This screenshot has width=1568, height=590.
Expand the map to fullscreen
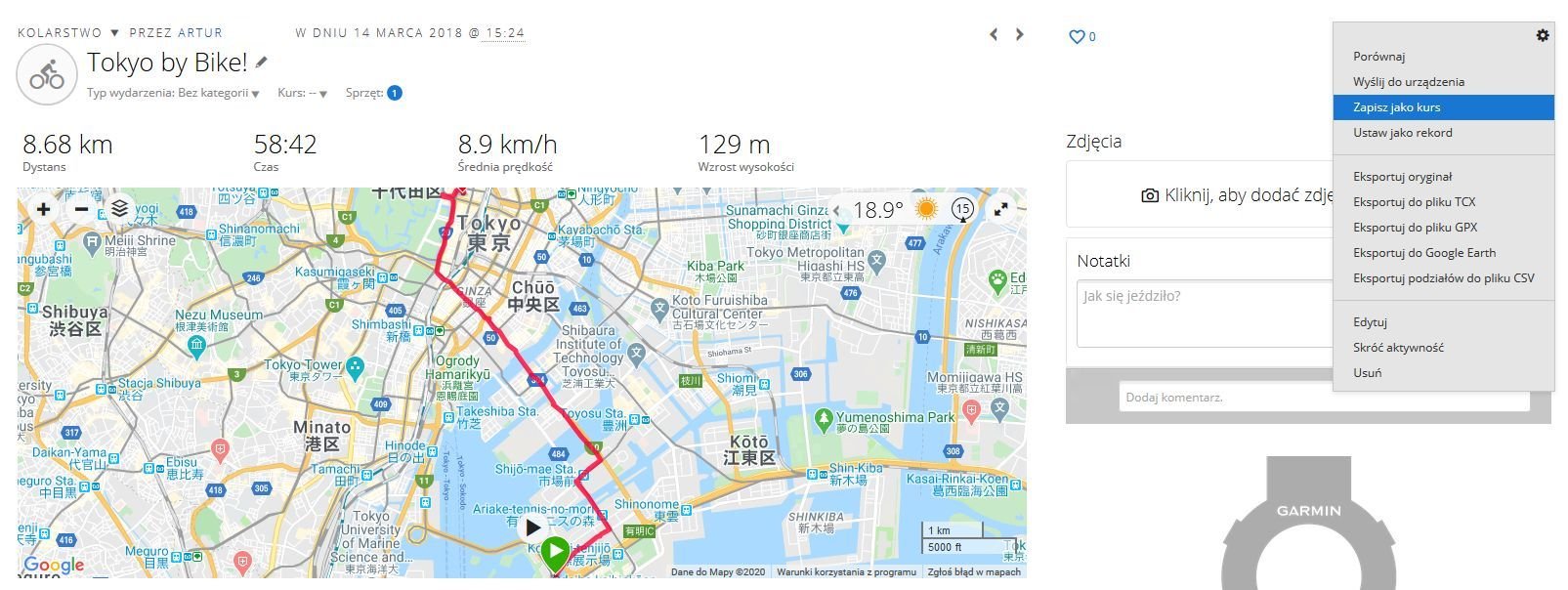coord(1001,209)
